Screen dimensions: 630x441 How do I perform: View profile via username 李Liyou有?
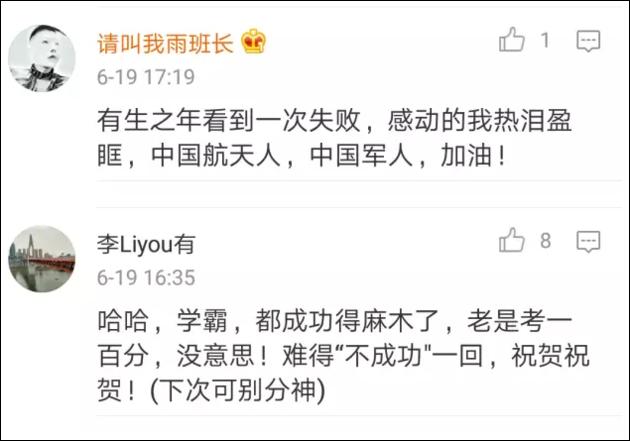[x=145, y=244]
